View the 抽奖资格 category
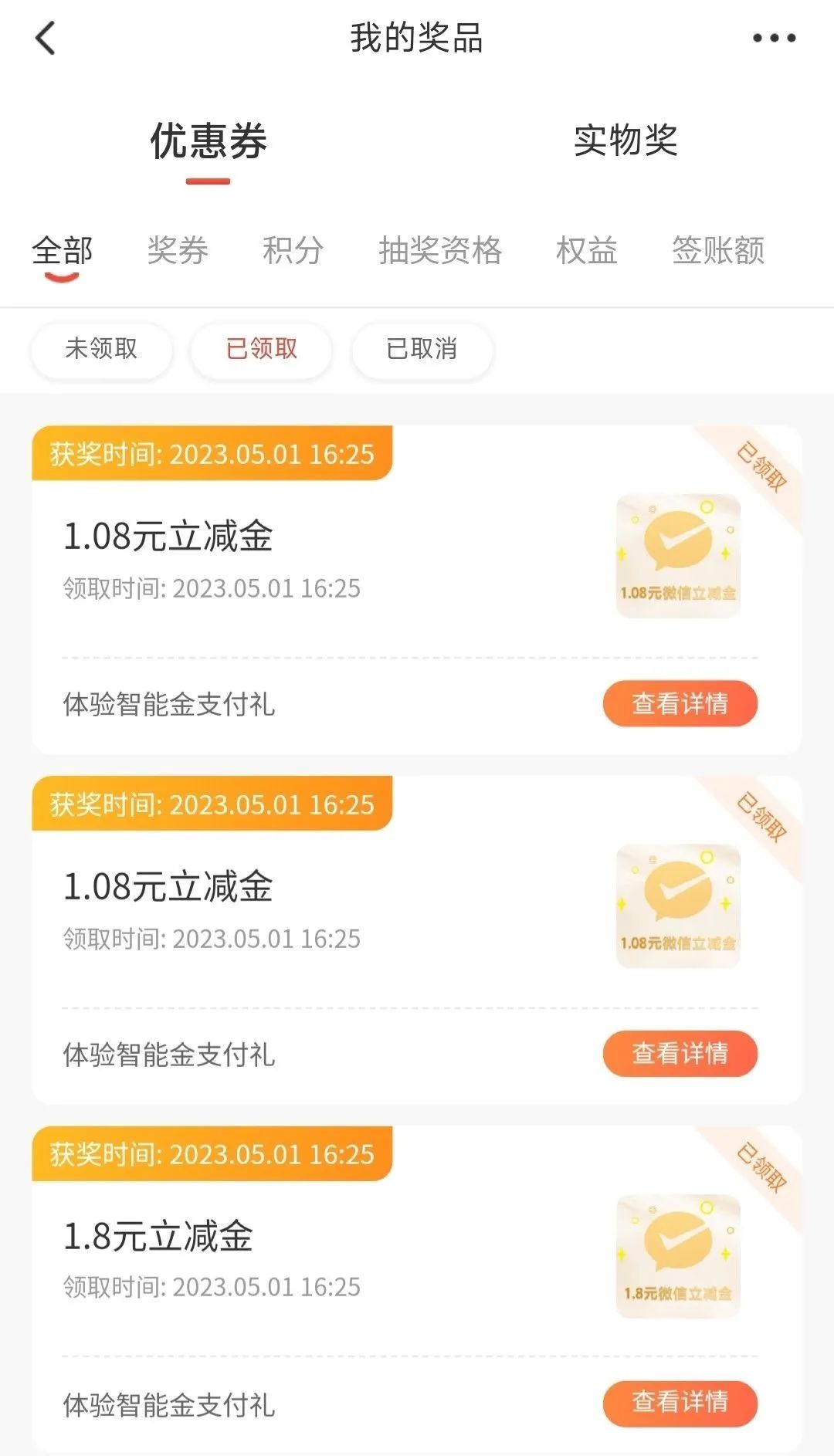 click(x=440, y=251)
